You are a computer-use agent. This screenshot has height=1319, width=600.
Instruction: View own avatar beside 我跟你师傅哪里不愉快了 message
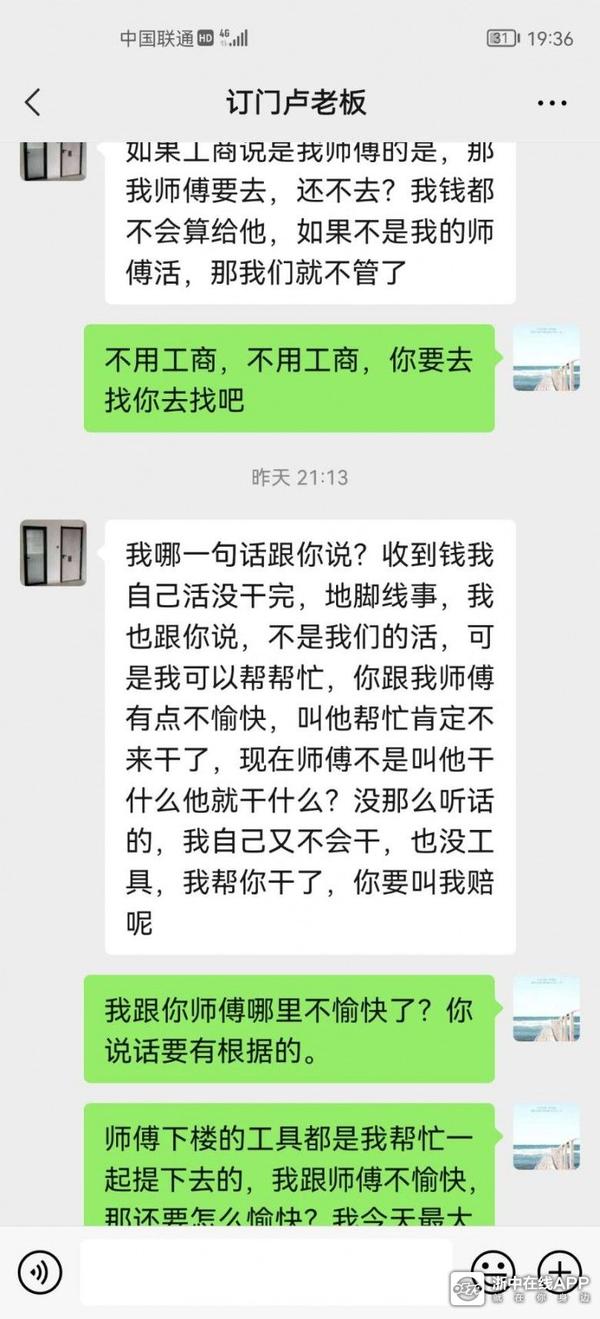[546, 1009]
